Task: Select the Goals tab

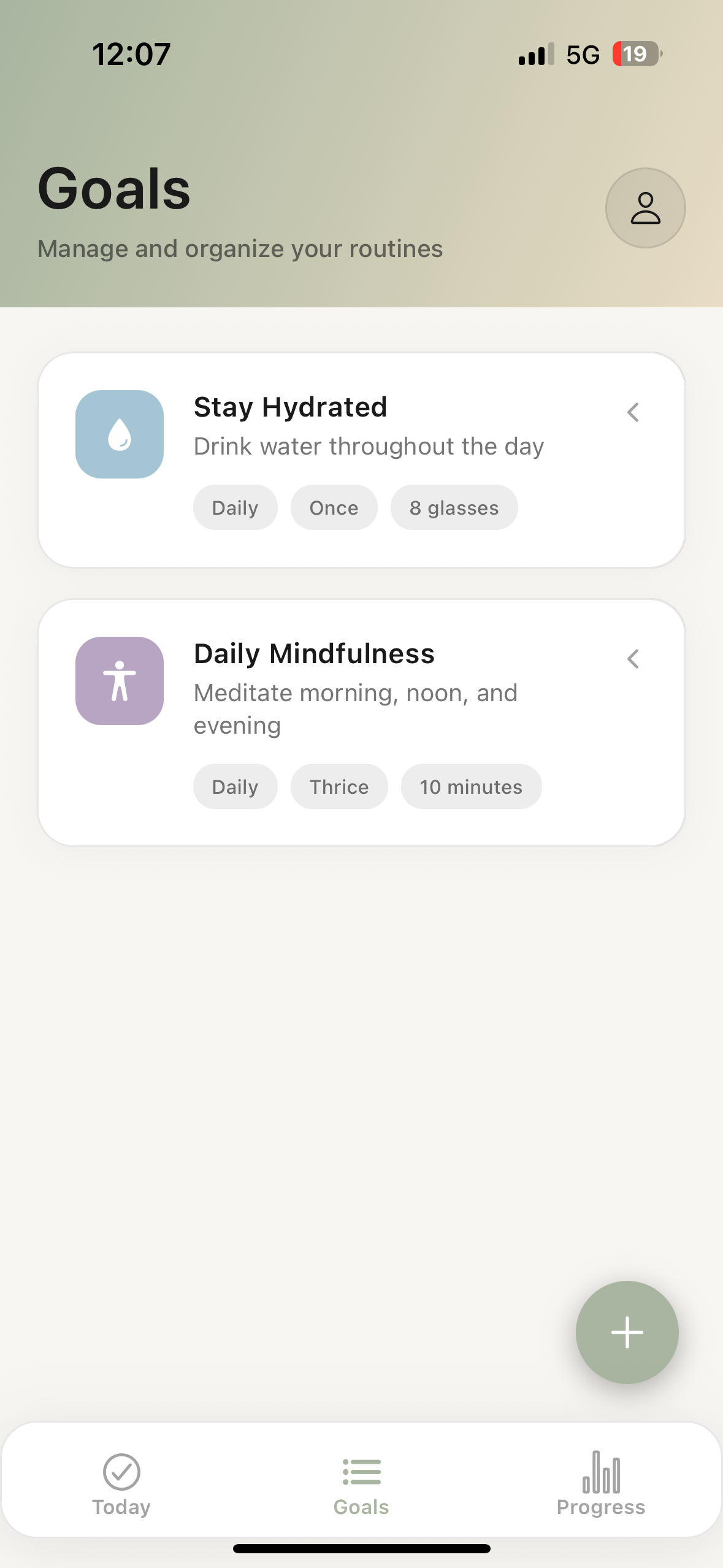Action: pos(361,1483)
